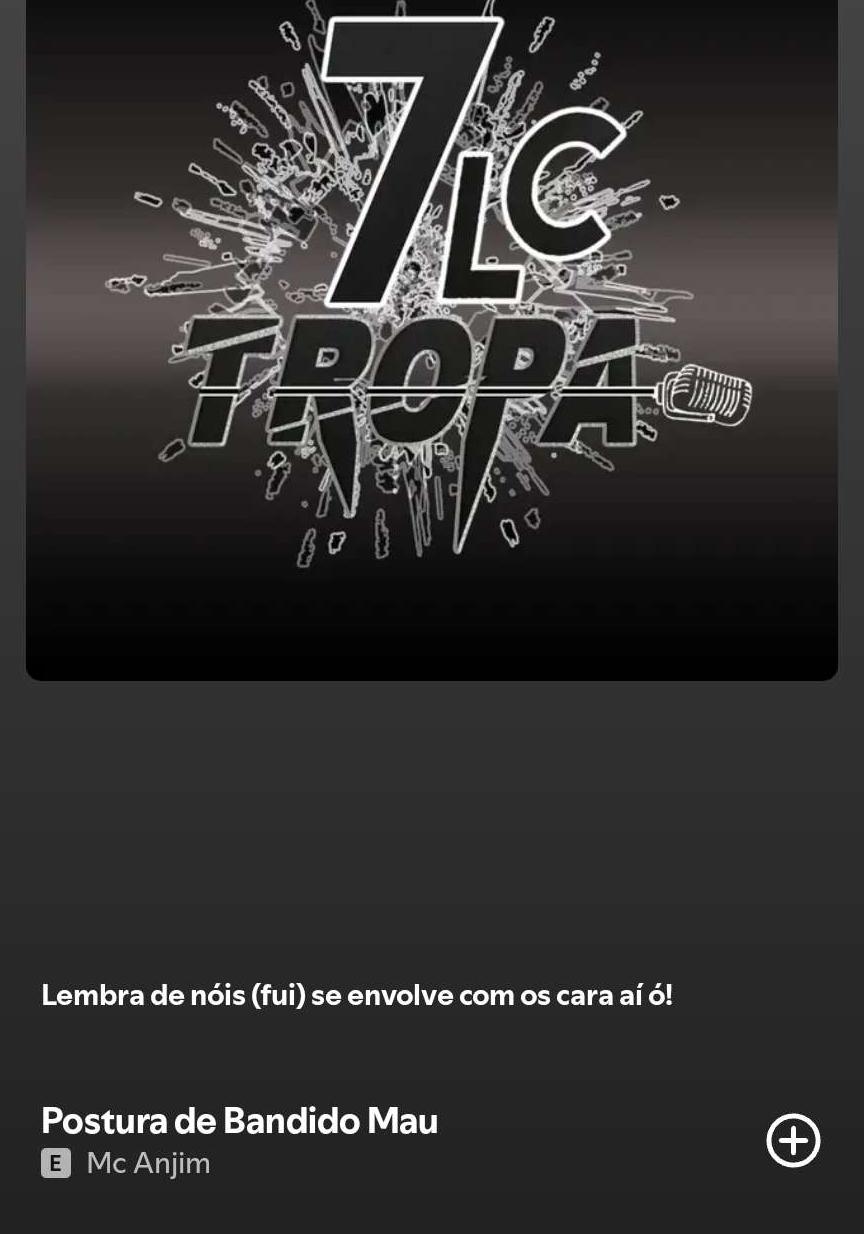The height and width of the screenshot is (1234, 864).
Task: Open the lyrics from the Lembra de nóis line
Action: (x=357, y=995)
